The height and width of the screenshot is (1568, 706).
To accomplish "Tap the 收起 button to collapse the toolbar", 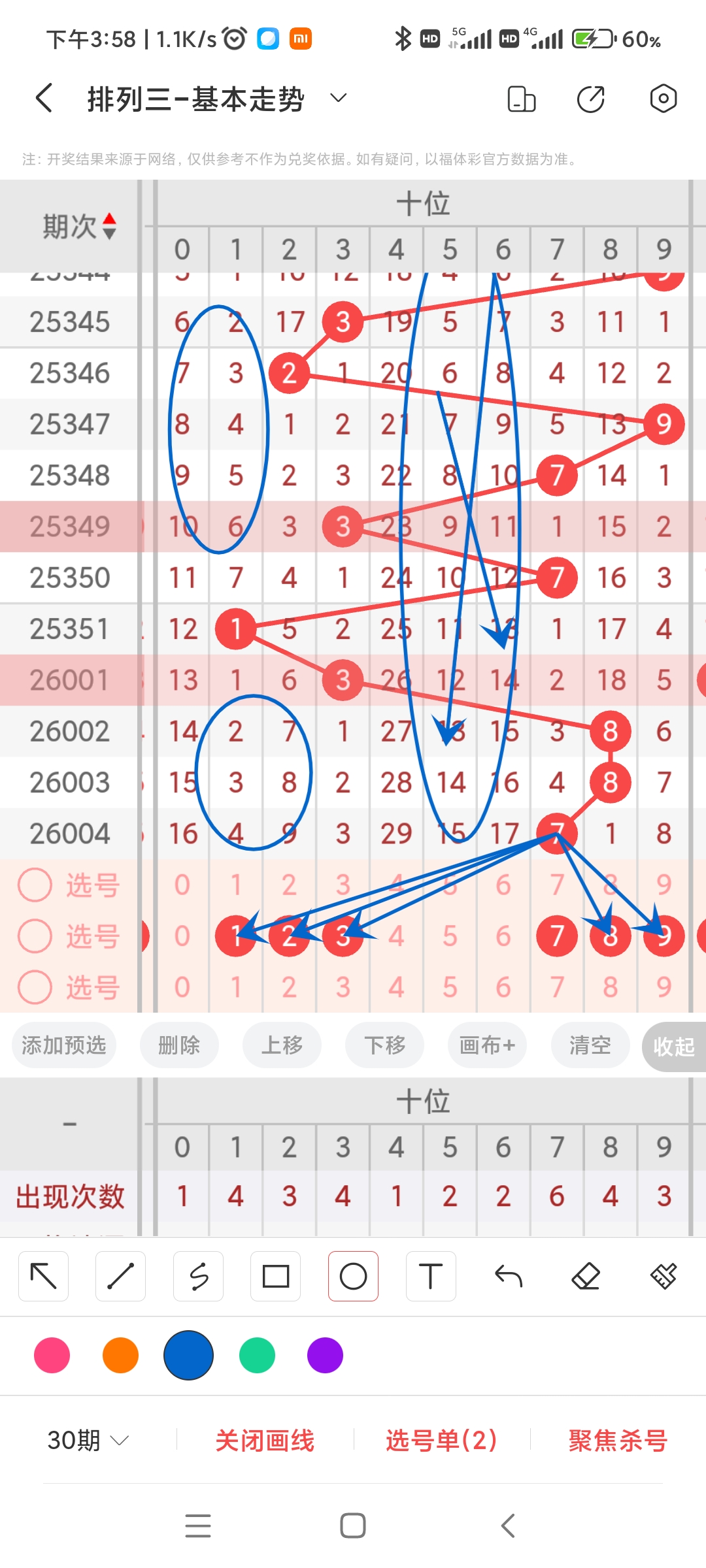I will click(677, 1045).
